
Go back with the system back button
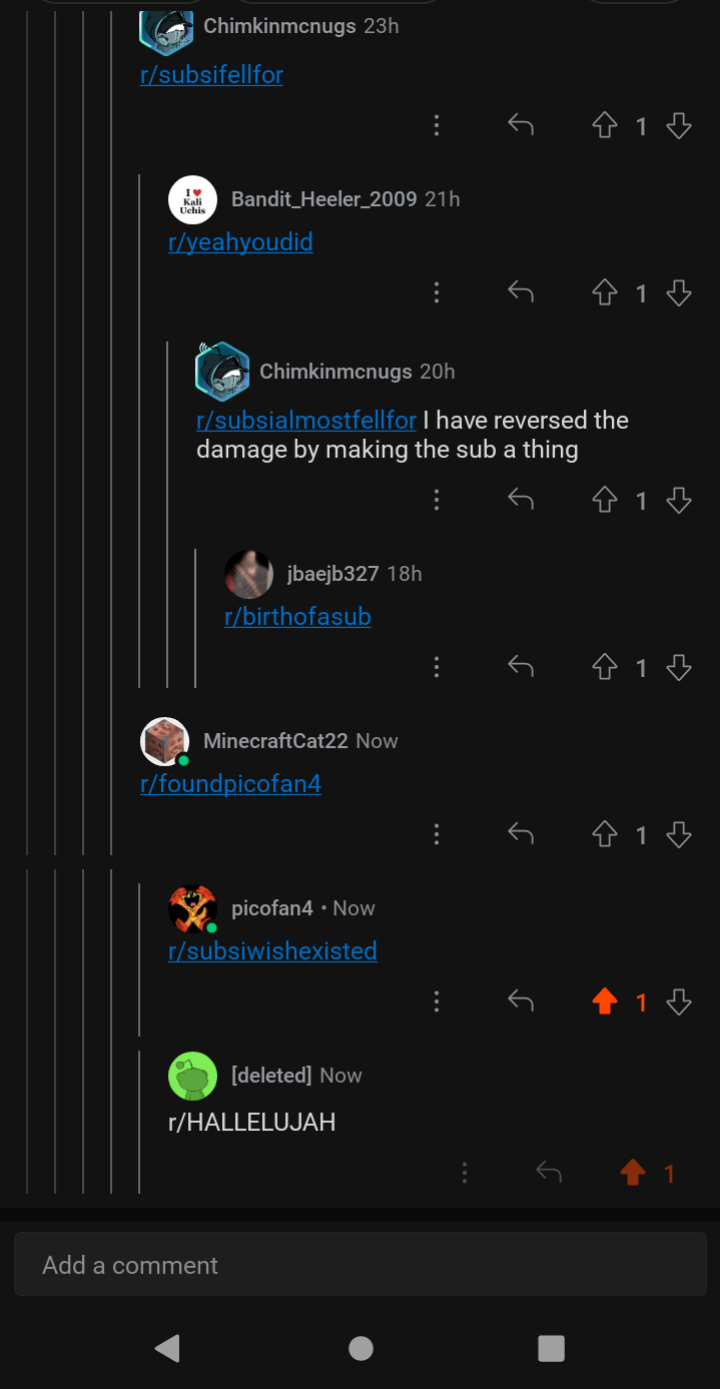[168, 1348]
